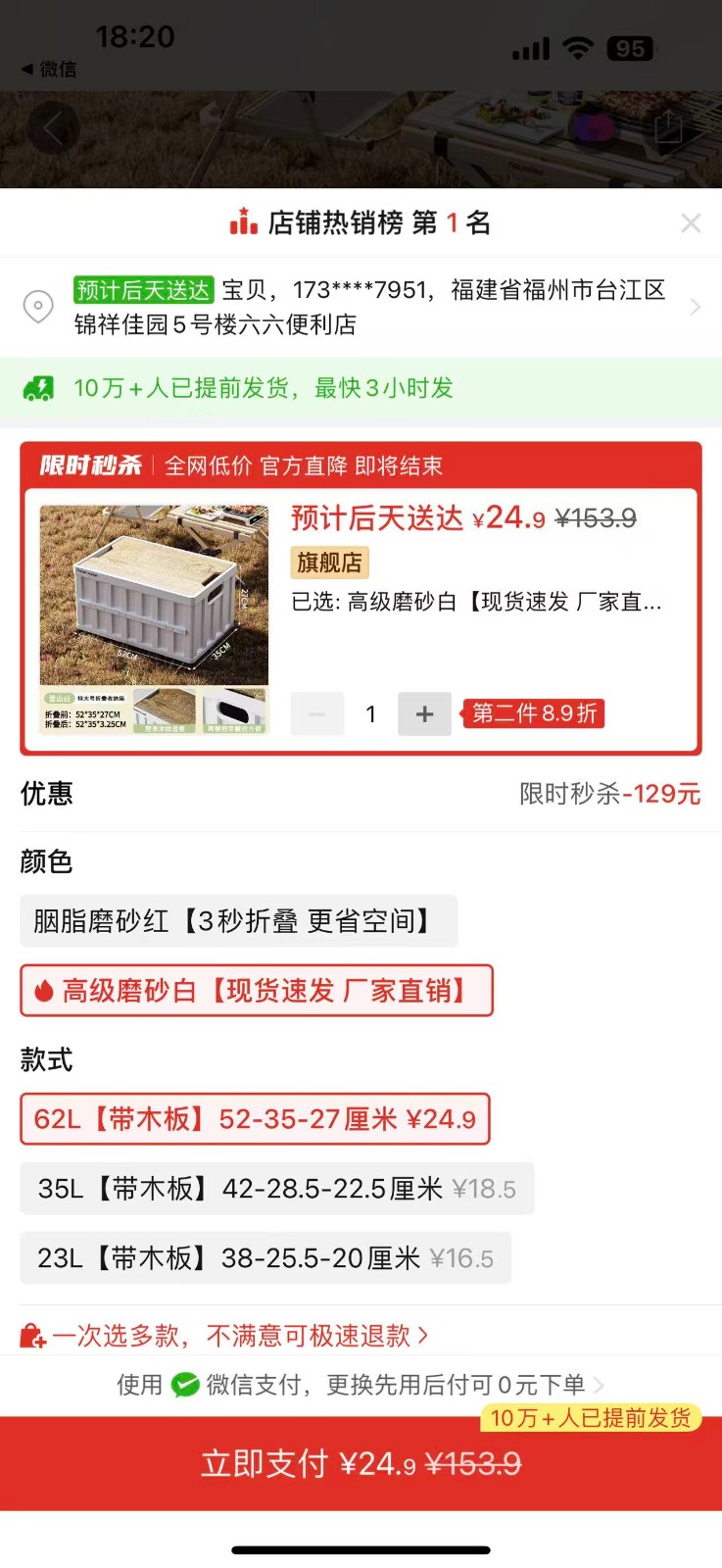
Task: Open the selected product thumbnail image
Action: point(154,619)
